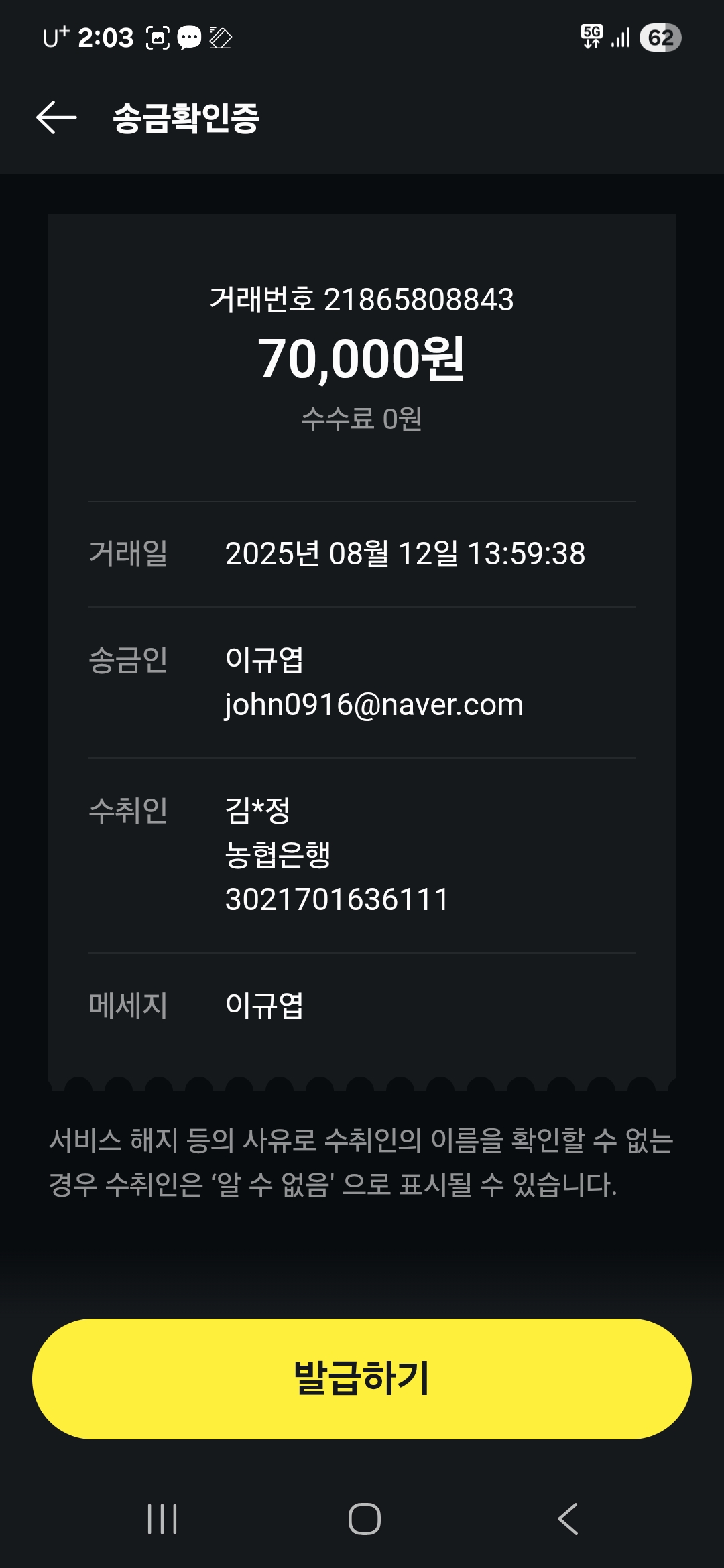The image size is (724, 1568).
Task: Tap the yellow 발급하기 button
Action: [362, 1378]
